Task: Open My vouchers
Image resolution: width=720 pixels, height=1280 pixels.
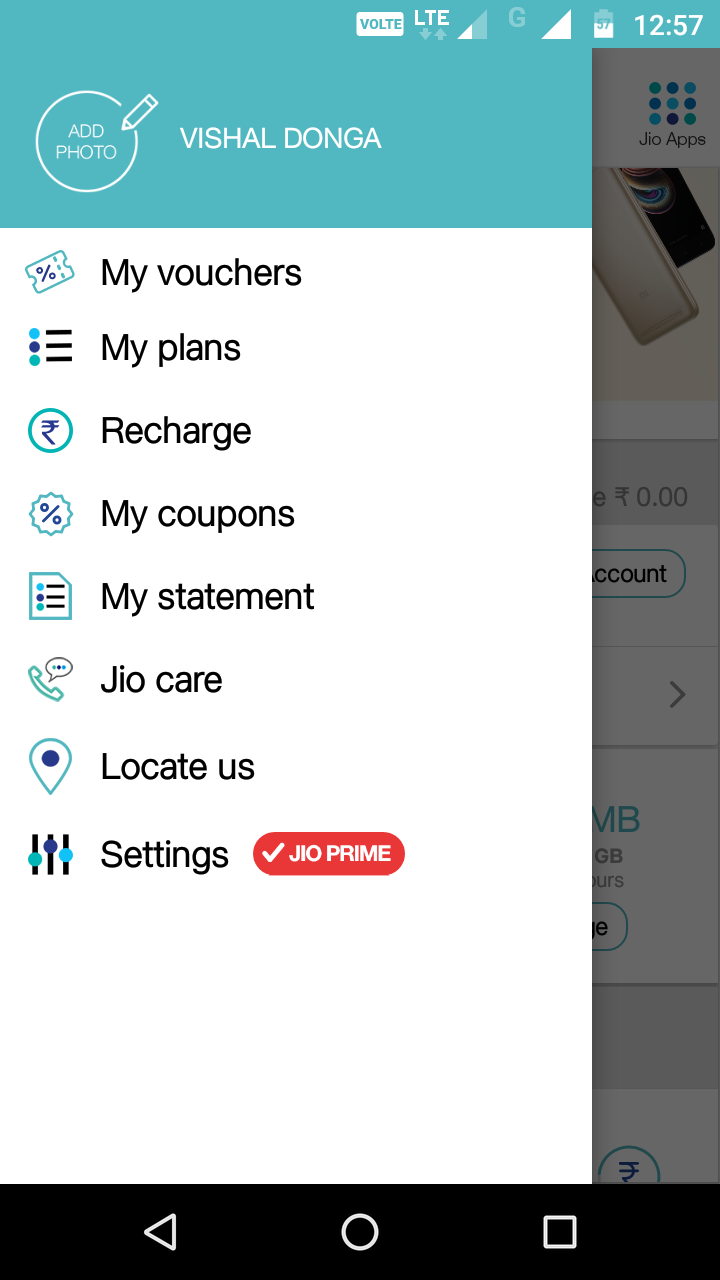Action: click(200, 273)
